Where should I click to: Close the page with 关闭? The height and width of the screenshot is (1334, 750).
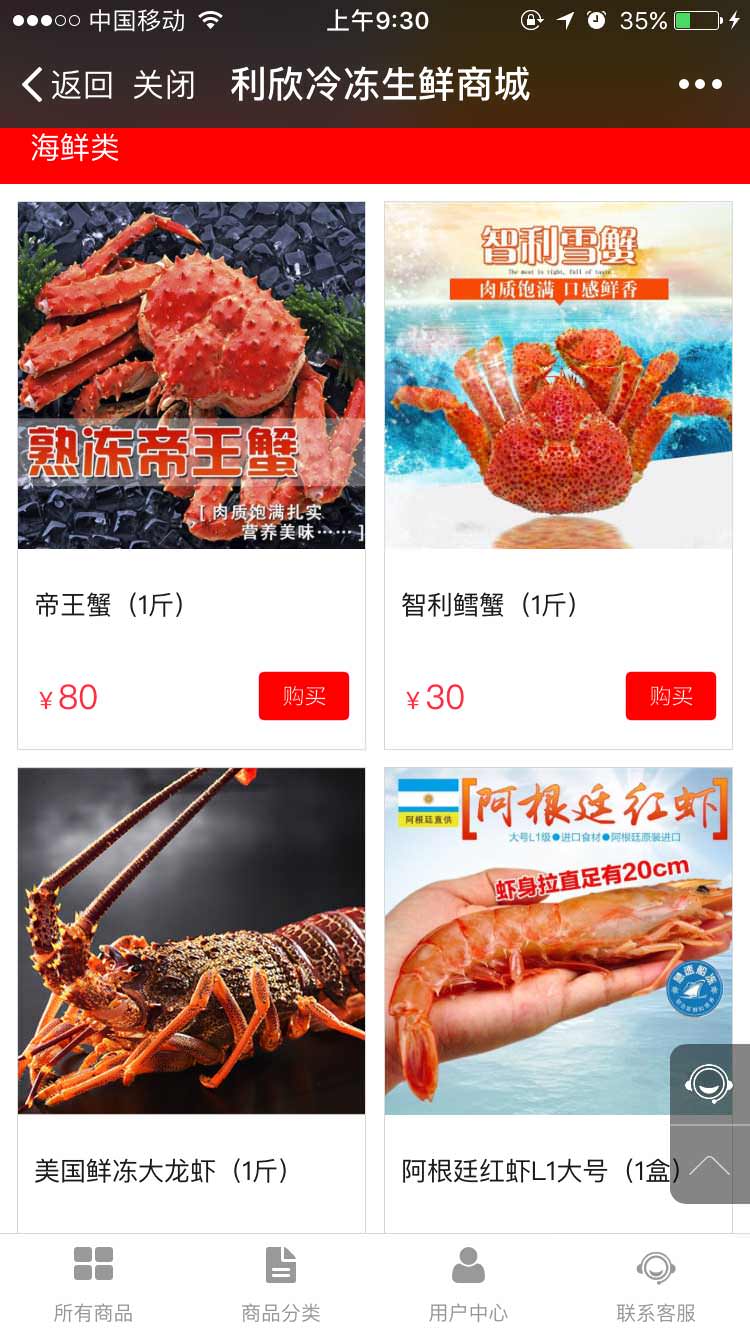tap(164, 85)
